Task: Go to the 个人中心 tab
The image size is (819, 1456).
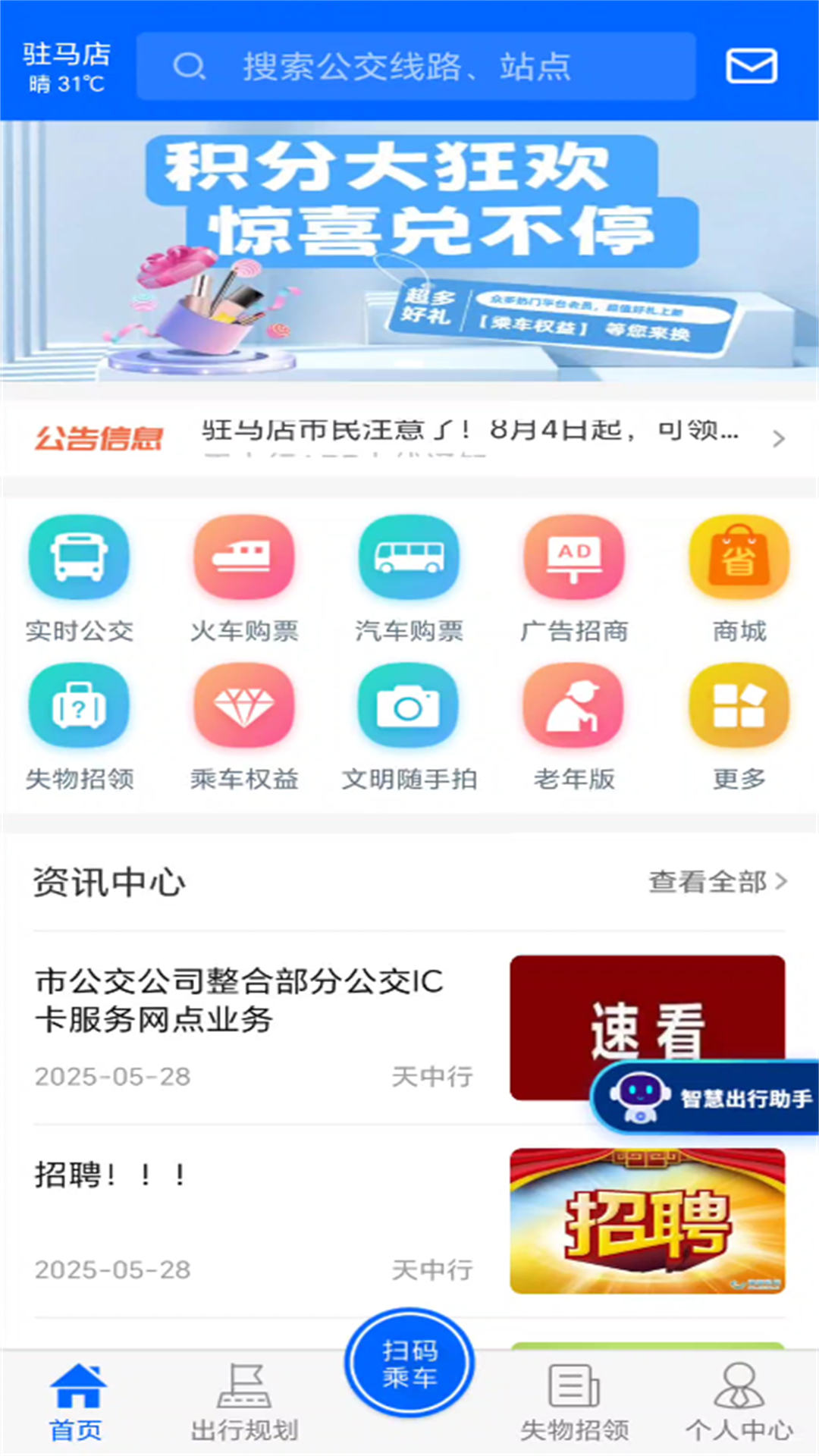Action: pyautogui.click(x=738, y=1401)
